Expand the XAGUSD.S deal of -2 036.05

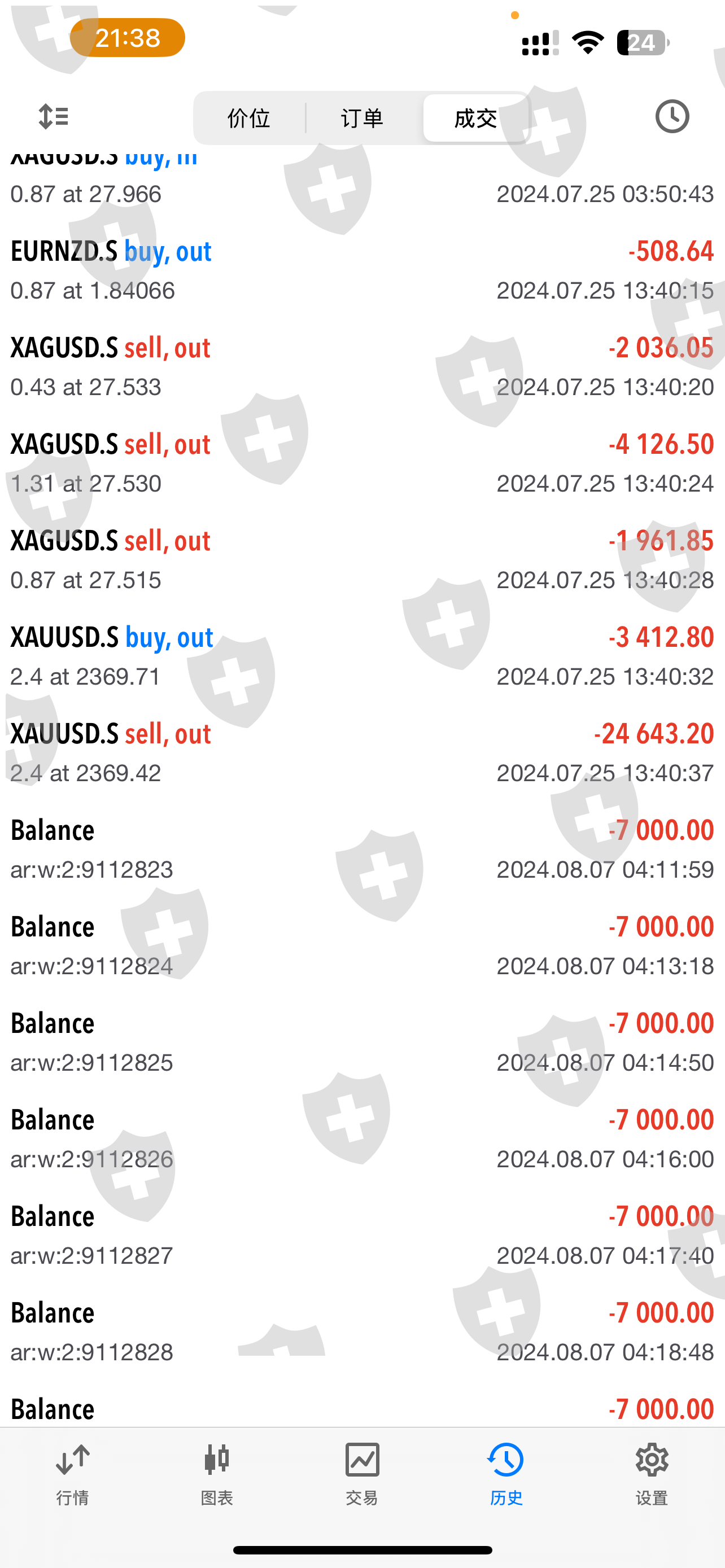362,366
